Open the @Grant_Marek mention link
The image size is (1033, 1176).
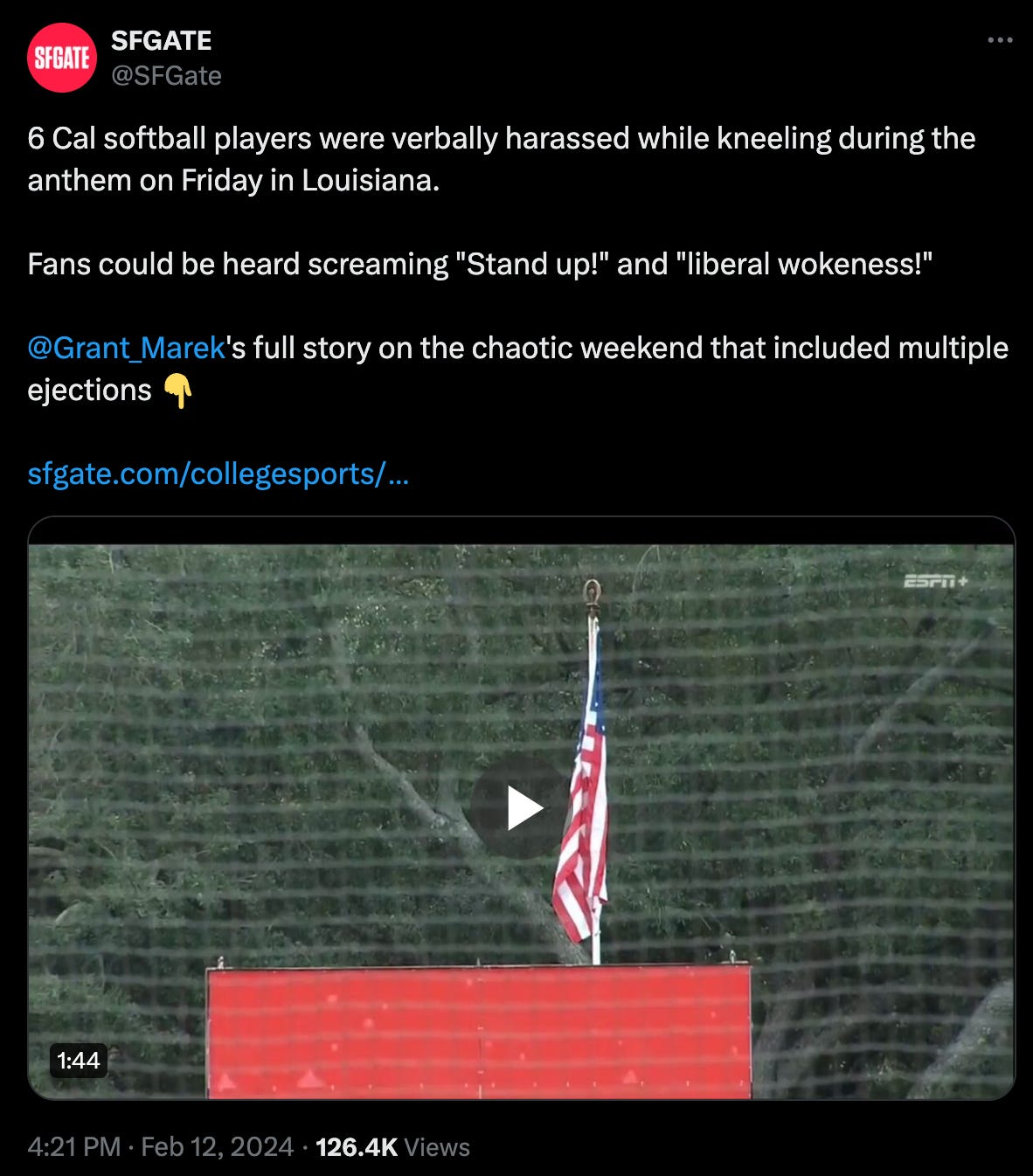(x=127, y=348)
